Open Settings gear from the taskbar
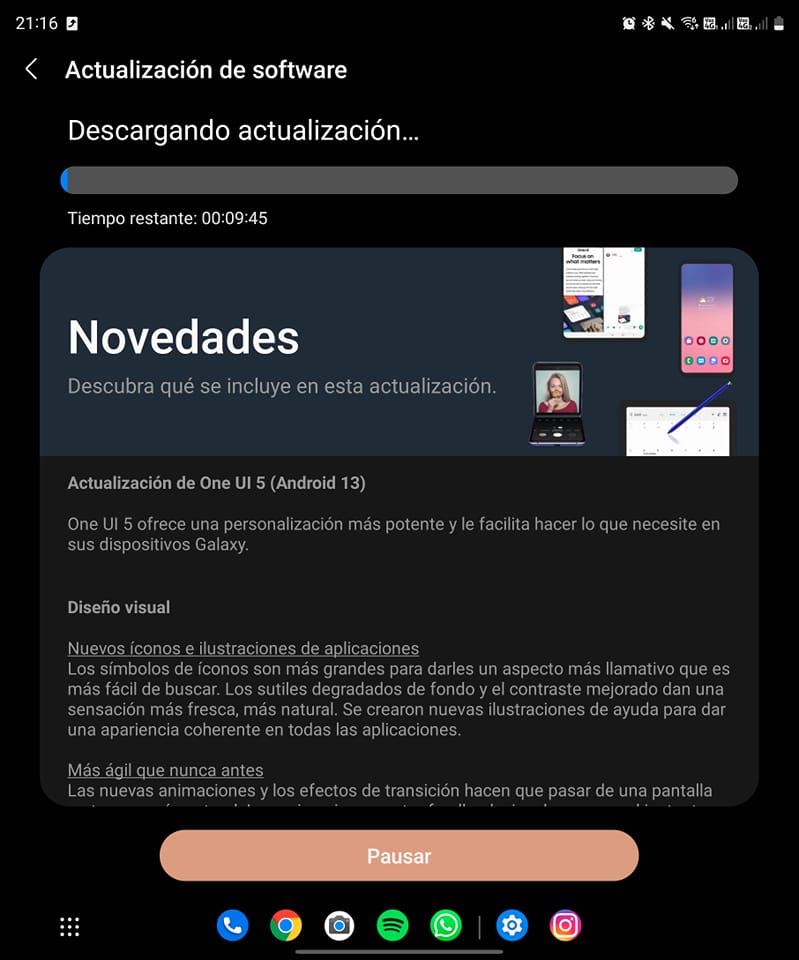 (x=512, y=926)
